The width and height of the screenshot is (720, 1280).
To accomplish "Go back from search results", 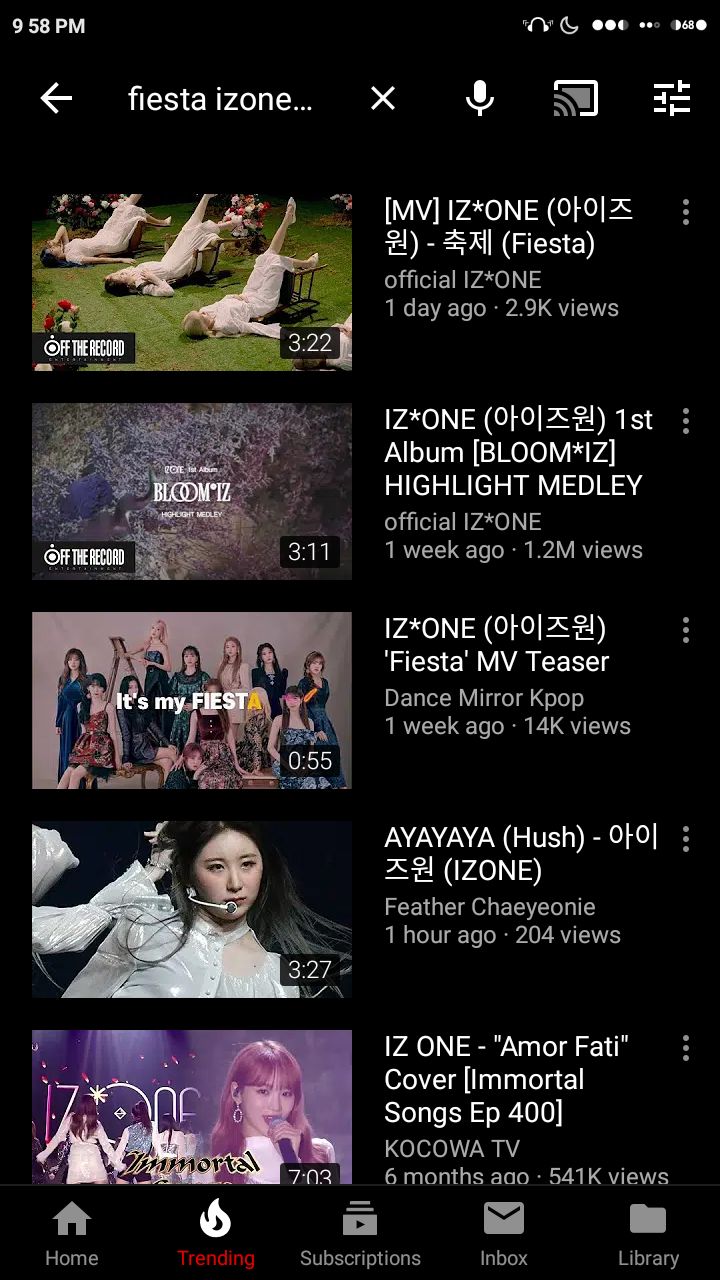I will coord(56,98).
